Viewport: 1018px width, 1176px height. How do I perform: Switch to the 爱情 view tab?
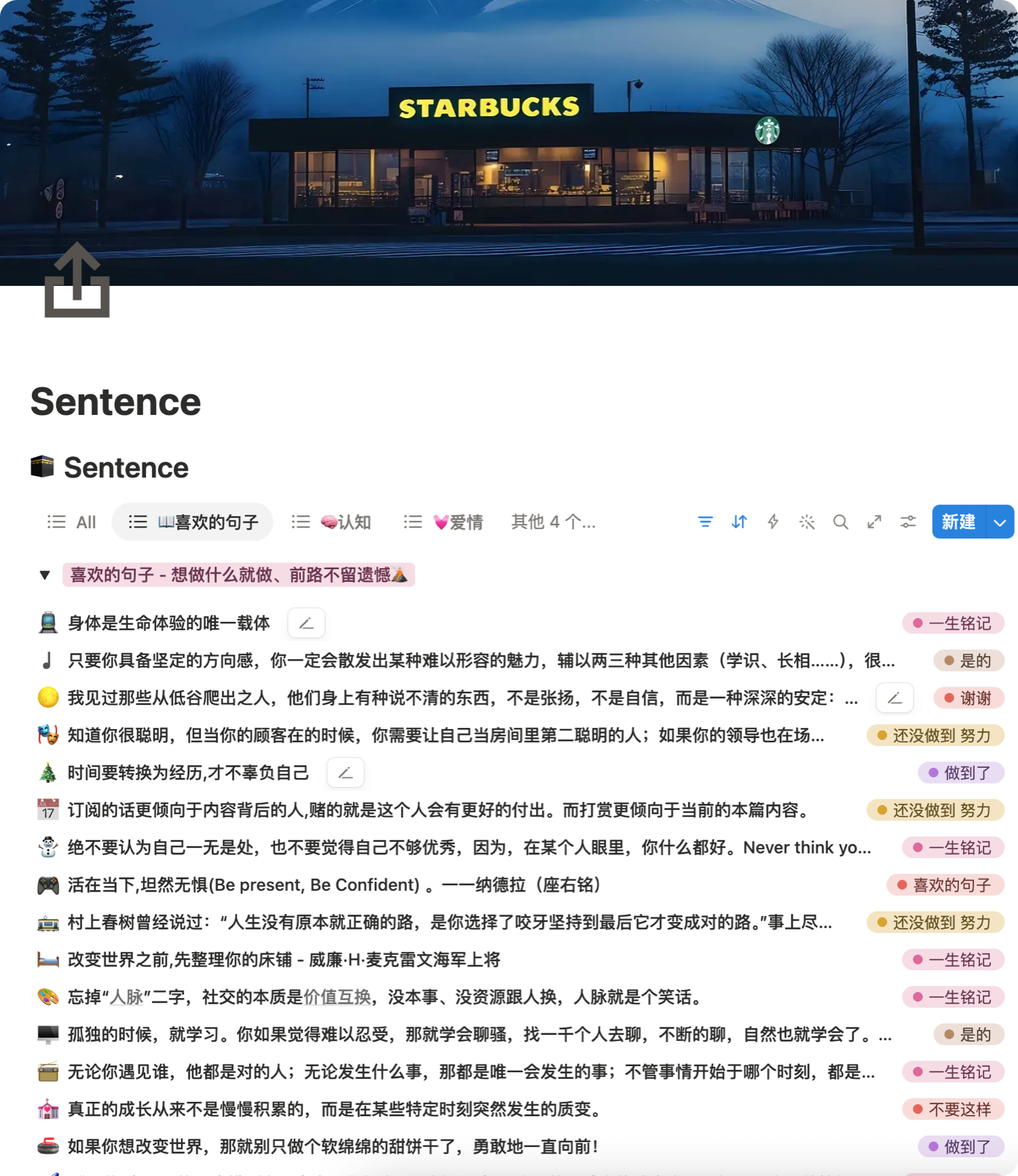click(443, 522)
